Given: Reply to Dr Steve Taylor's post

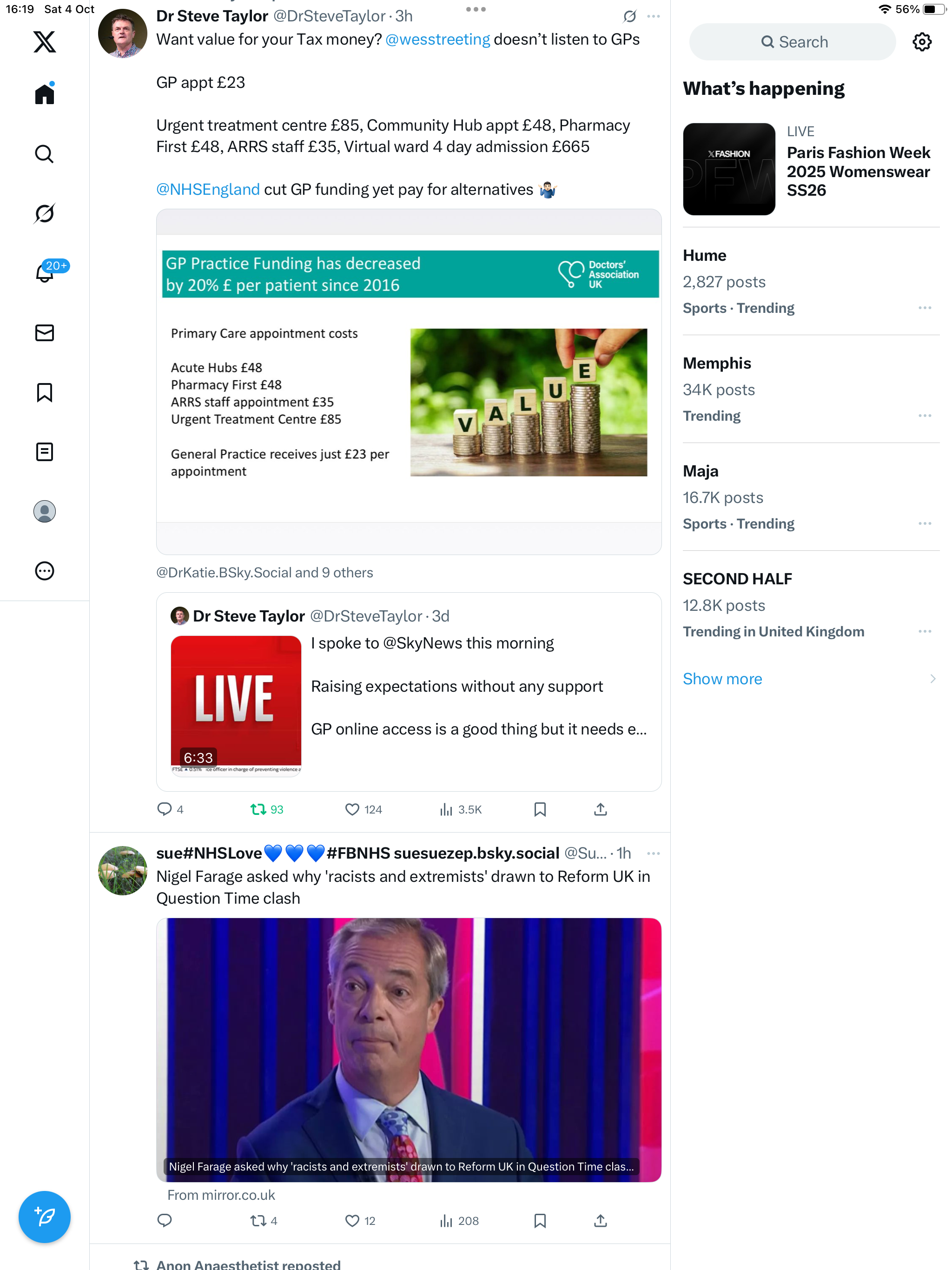Looking at the screenshot, I should coord(165,809).
